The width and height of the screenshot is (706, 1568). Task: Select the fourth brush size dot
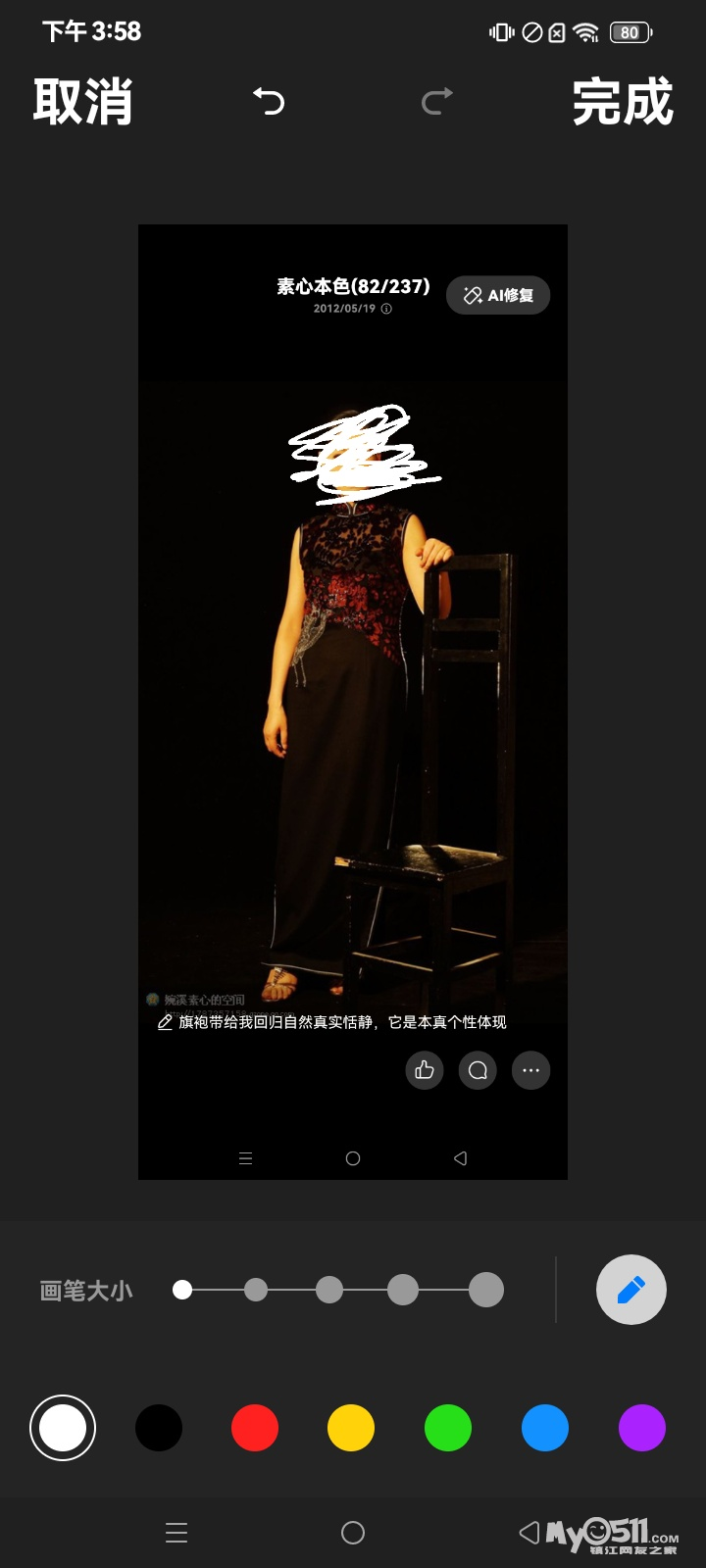[403, 1290]
